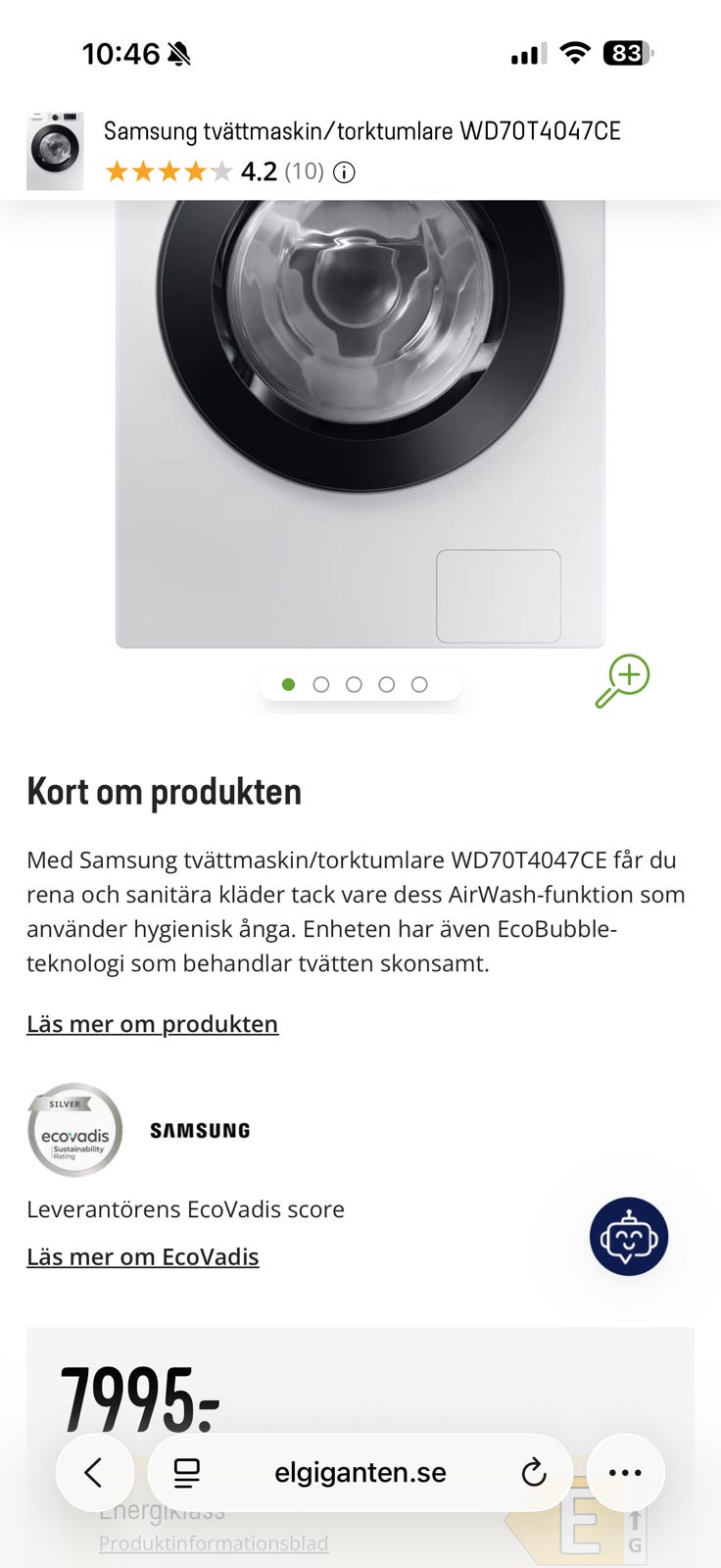Expand EcoVadis info via Läs mer om EcoVadis
721x1568 pixels.
click(x=142, y=1256)
